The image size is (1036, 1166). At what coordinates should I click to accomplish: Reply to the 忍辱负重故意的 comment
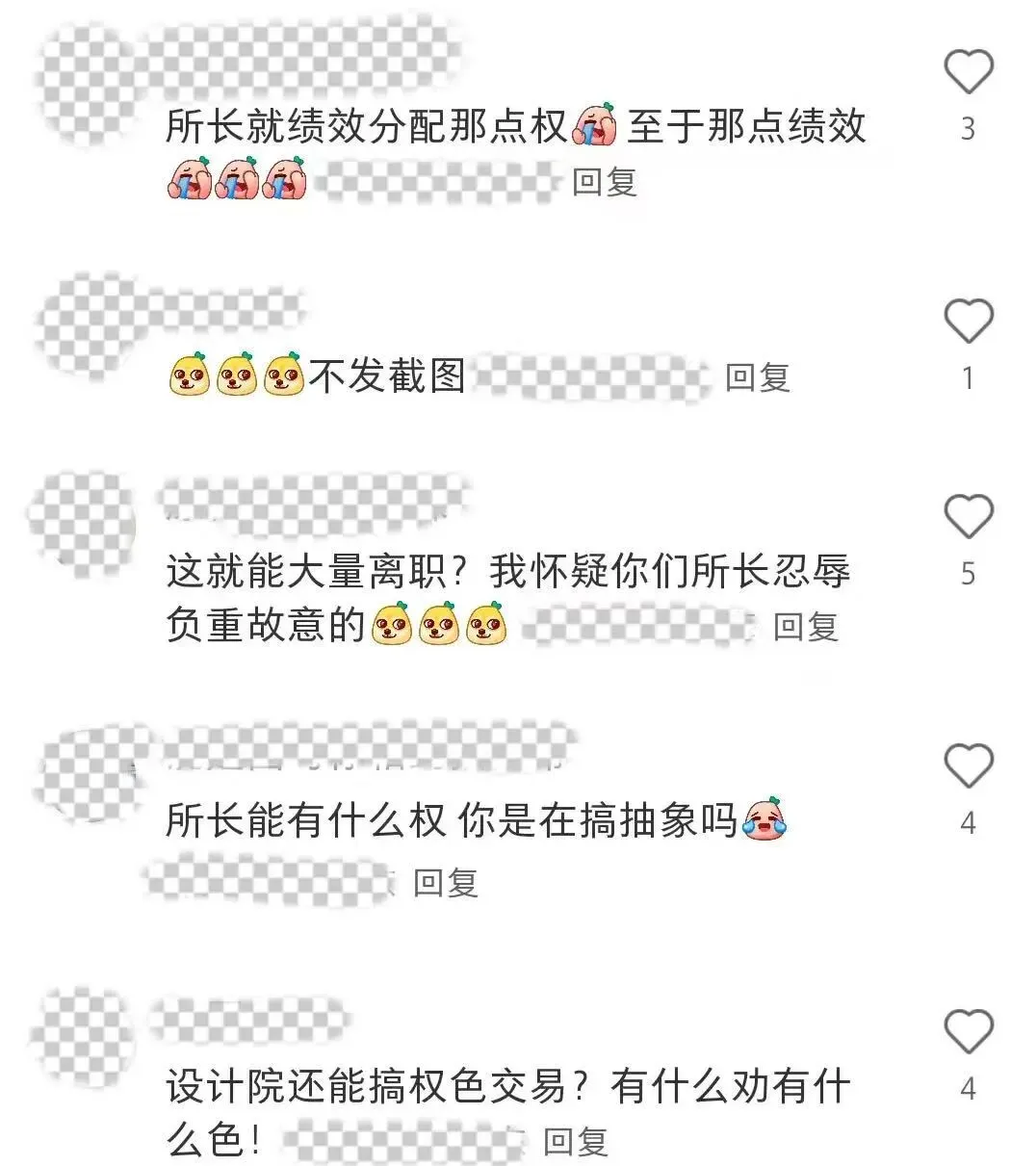click(806, 627)
